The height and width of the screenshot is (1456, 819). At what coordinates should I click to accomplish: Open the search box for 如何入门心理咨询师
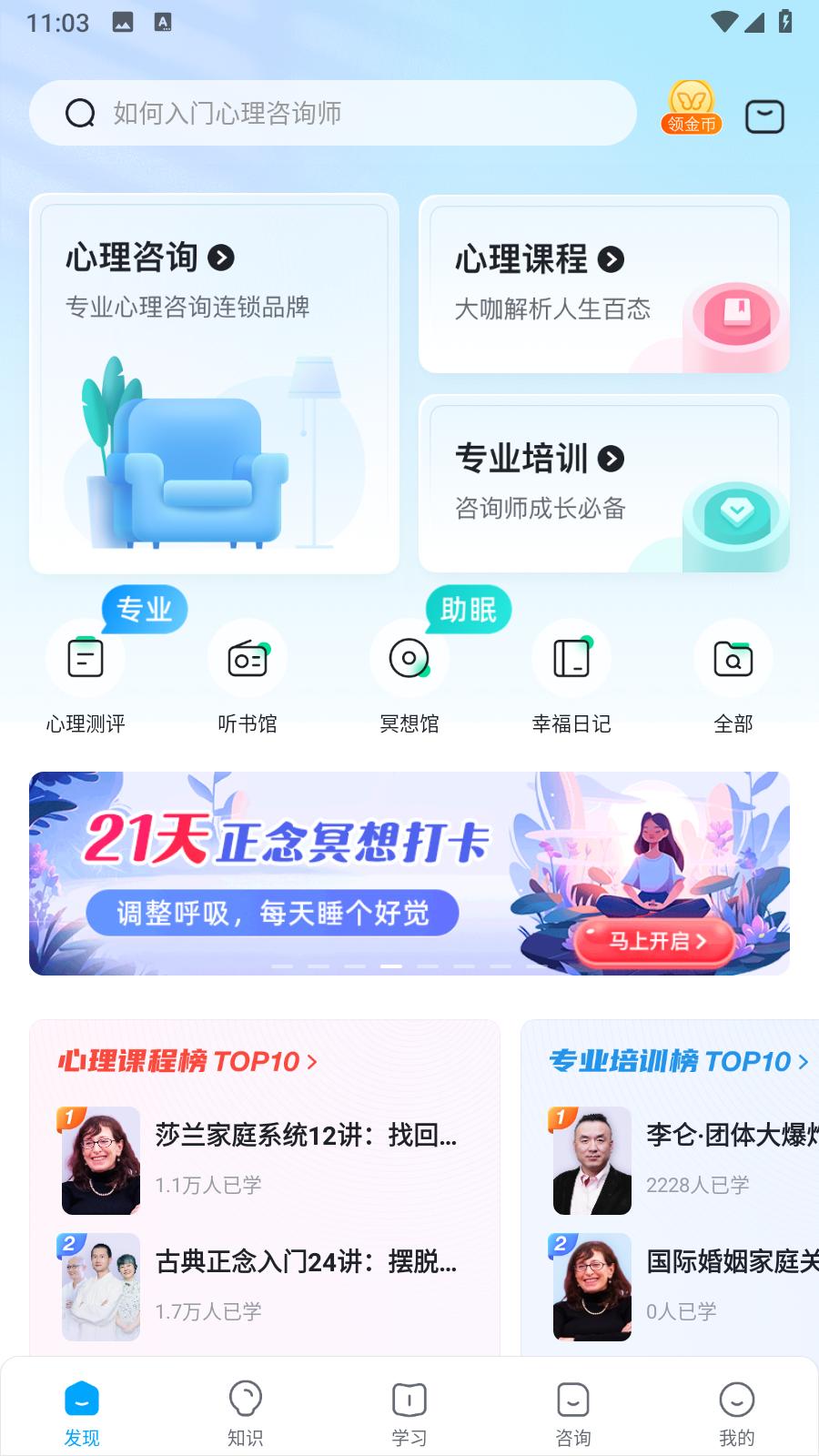[332, 113]
